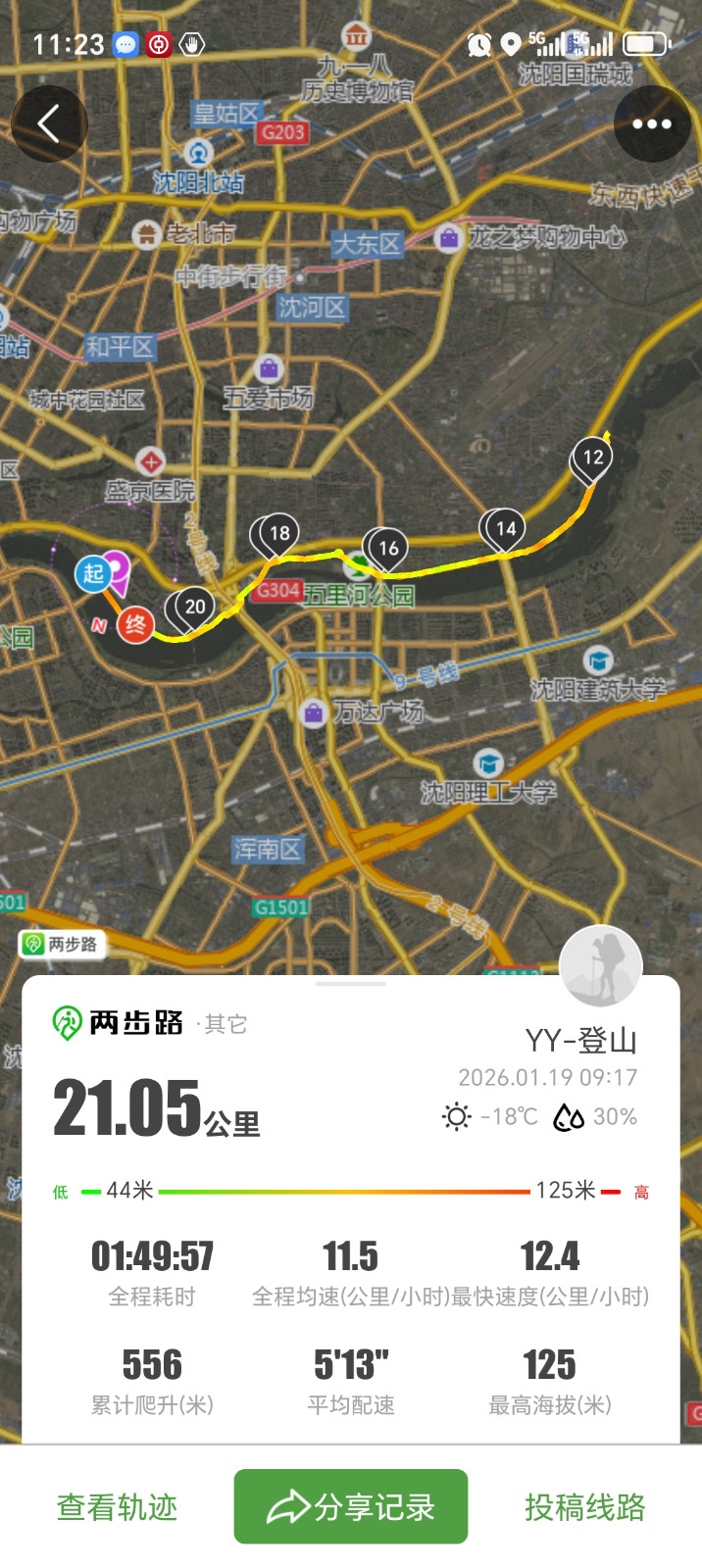Tap the kilometer 16 map marker
Screen dimensions: 702x1568
pyautogui.click(x=388, y=548)
